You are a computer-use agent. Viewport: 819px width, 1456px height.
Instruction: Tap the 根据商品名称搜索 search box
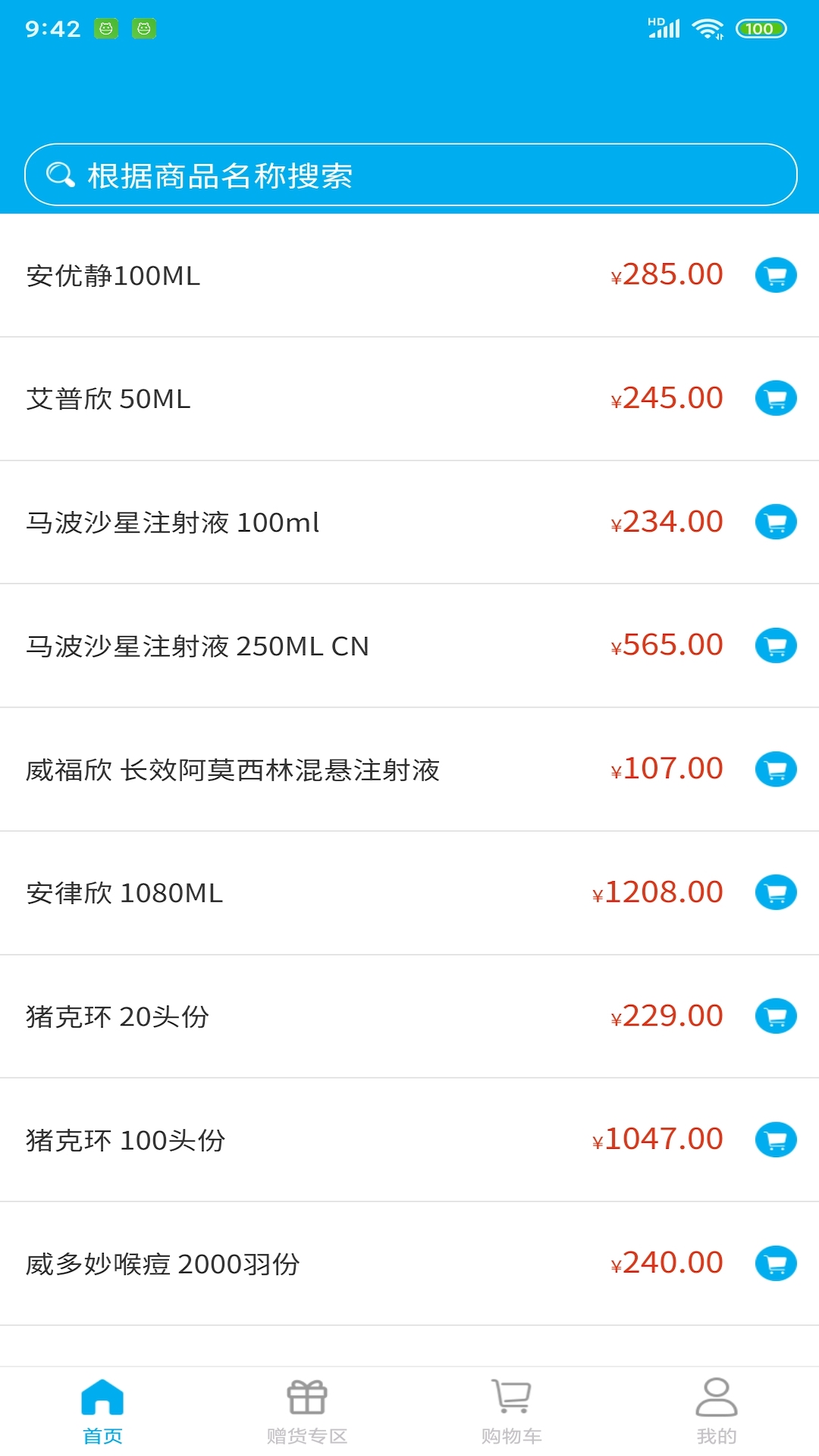point(409,174)
